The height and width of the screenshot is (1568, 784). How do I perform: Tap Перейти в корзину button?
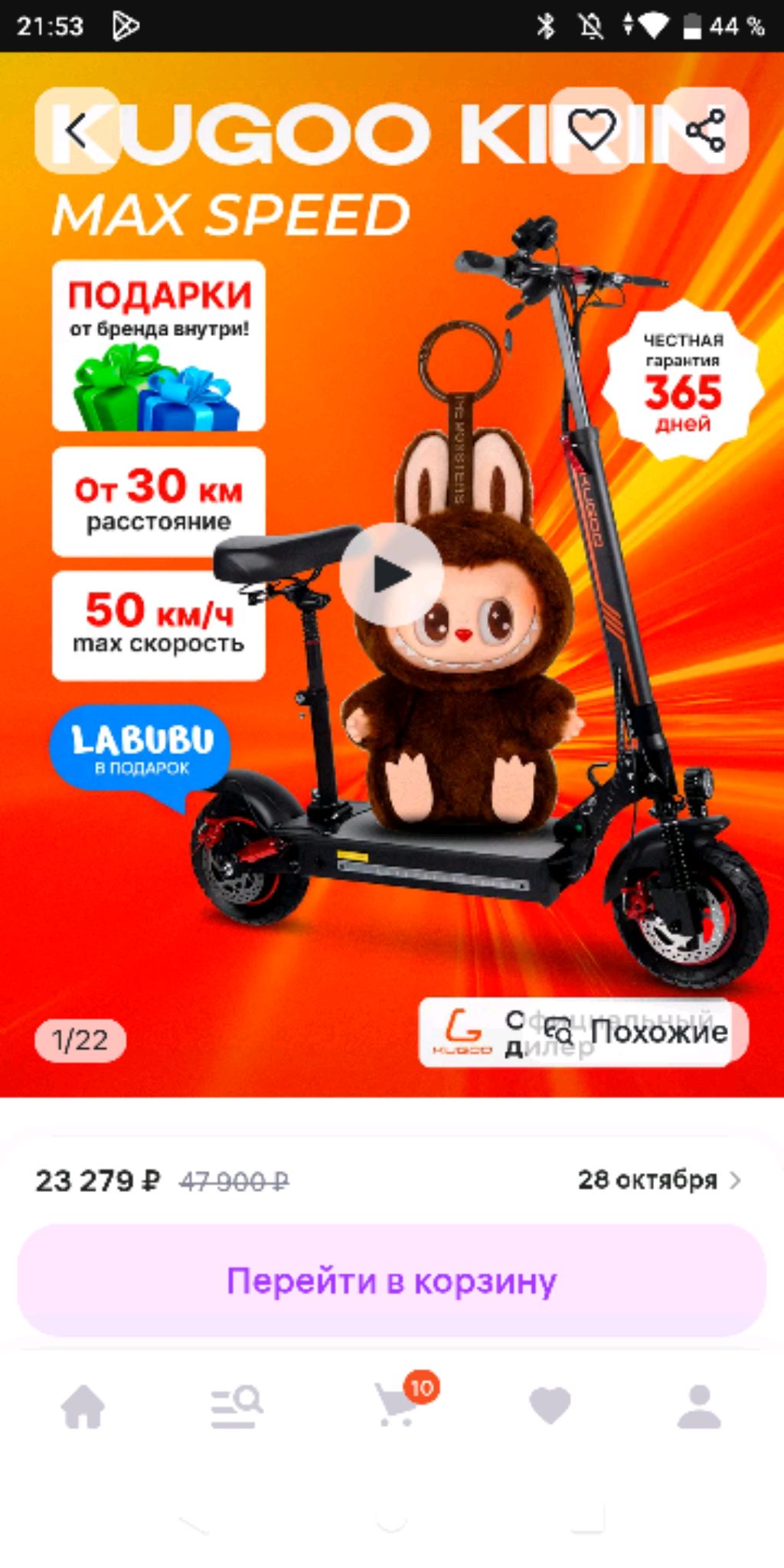(391, 1280)
